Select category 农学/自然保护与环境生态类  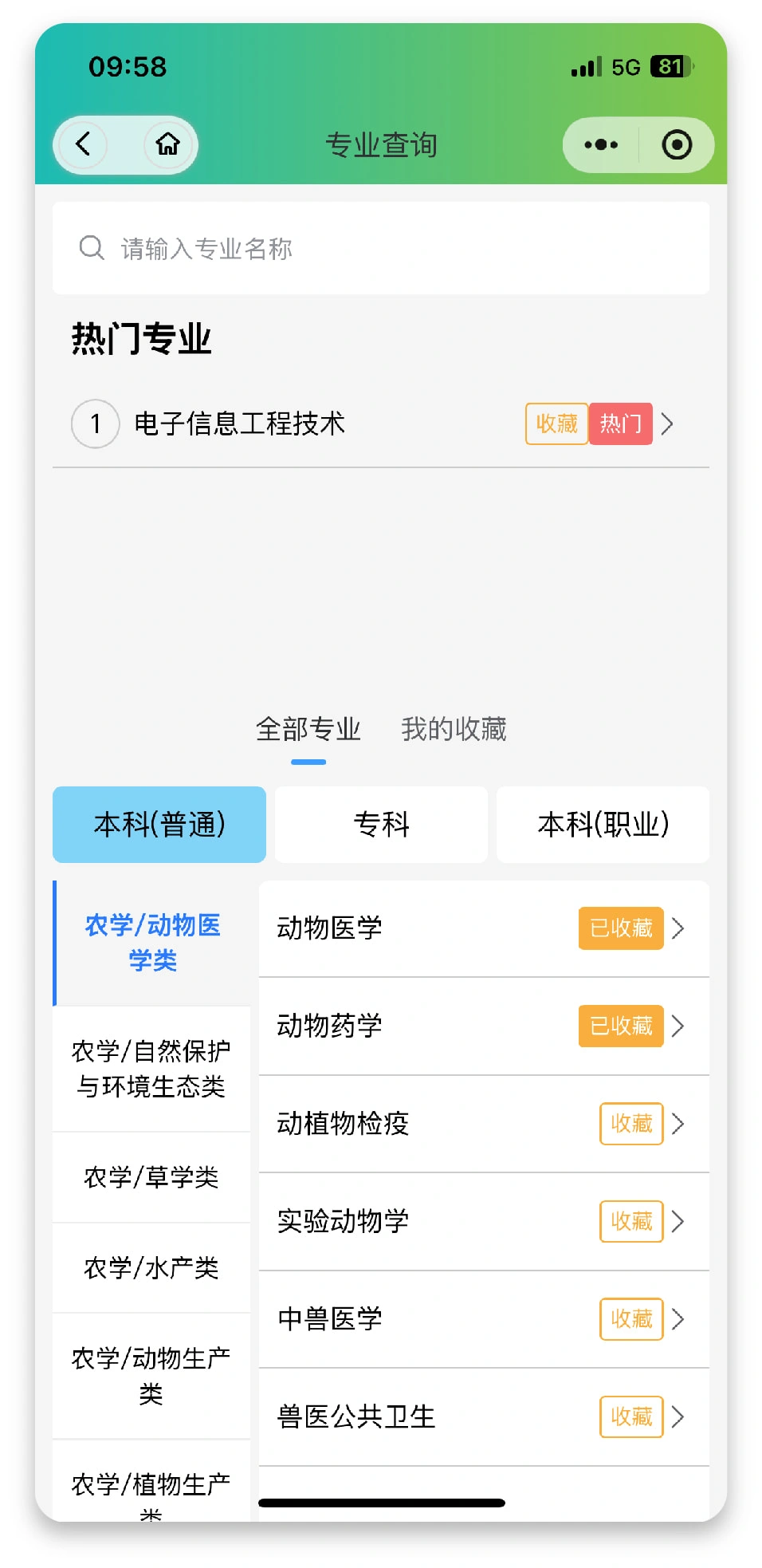pos(151,1069)
